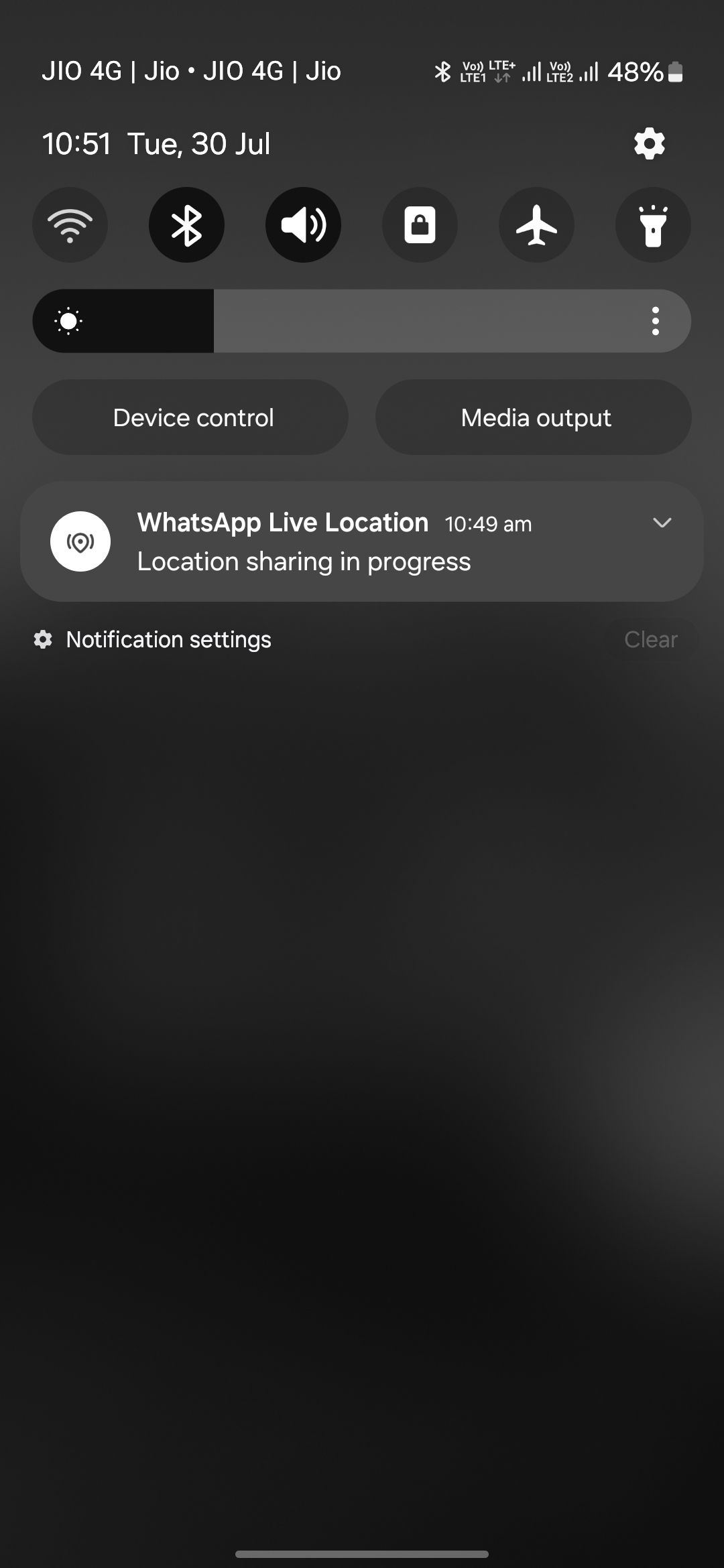Image resolution: width=724 pixels, height=1568 pixels.
Task: Toggle the Wi-Fi quick settings tile
Action: click(70, 224)
